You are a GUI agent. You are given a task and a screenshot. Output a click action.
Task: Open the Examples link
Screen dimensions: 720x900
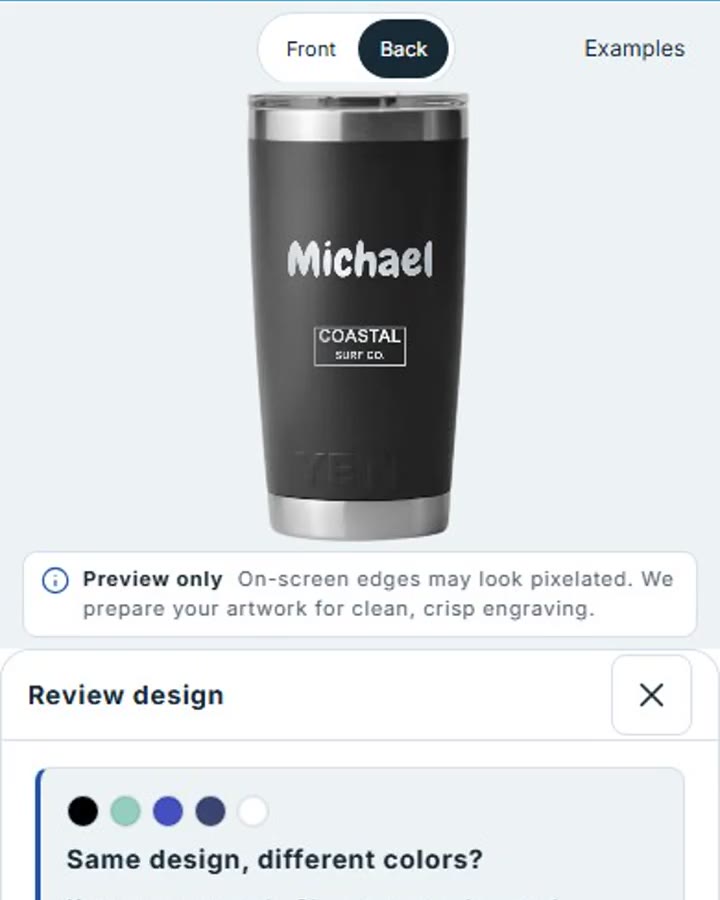(x=634, y=49)
